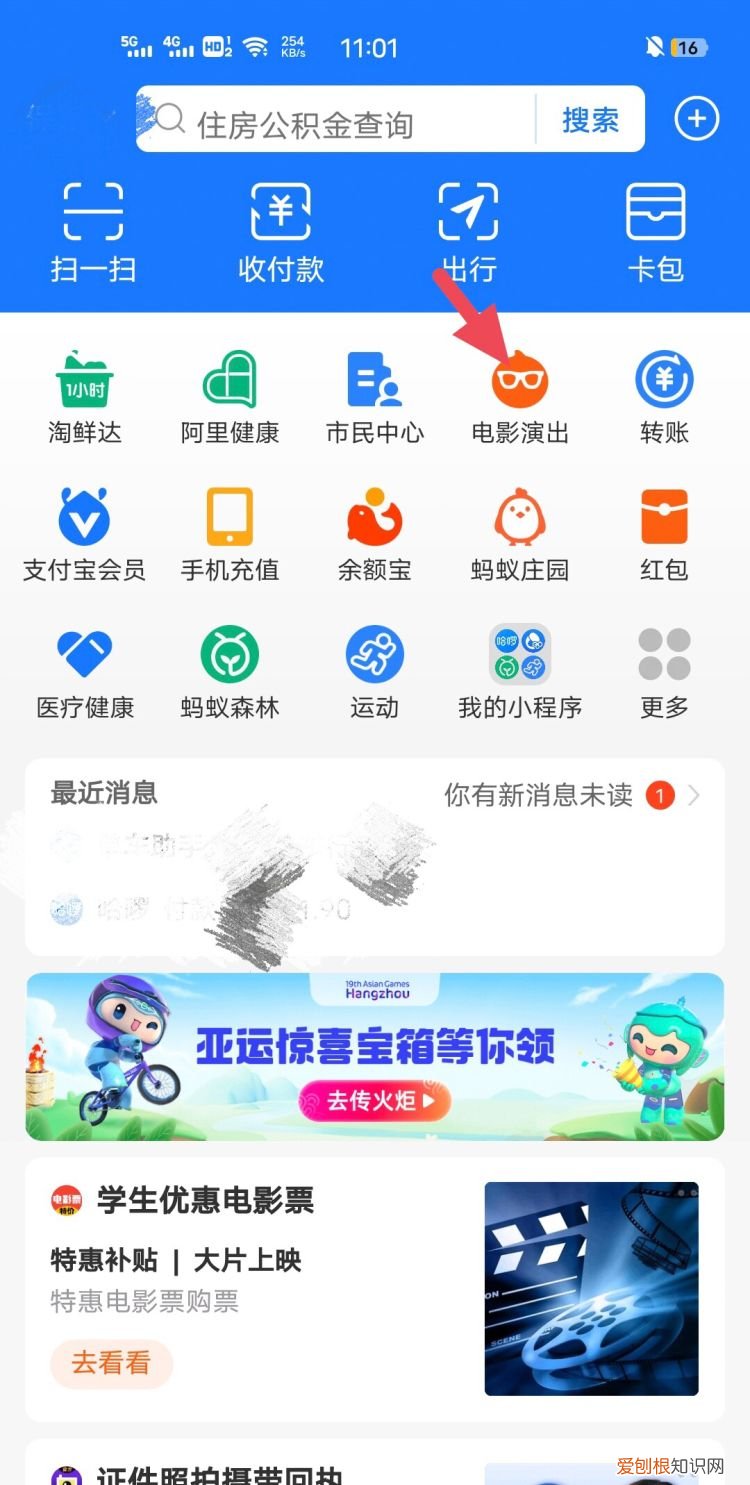The height and width of the screenshot is (1485, 750).
Task: Open 收付款 payment code
Action: tap(281, 230)
